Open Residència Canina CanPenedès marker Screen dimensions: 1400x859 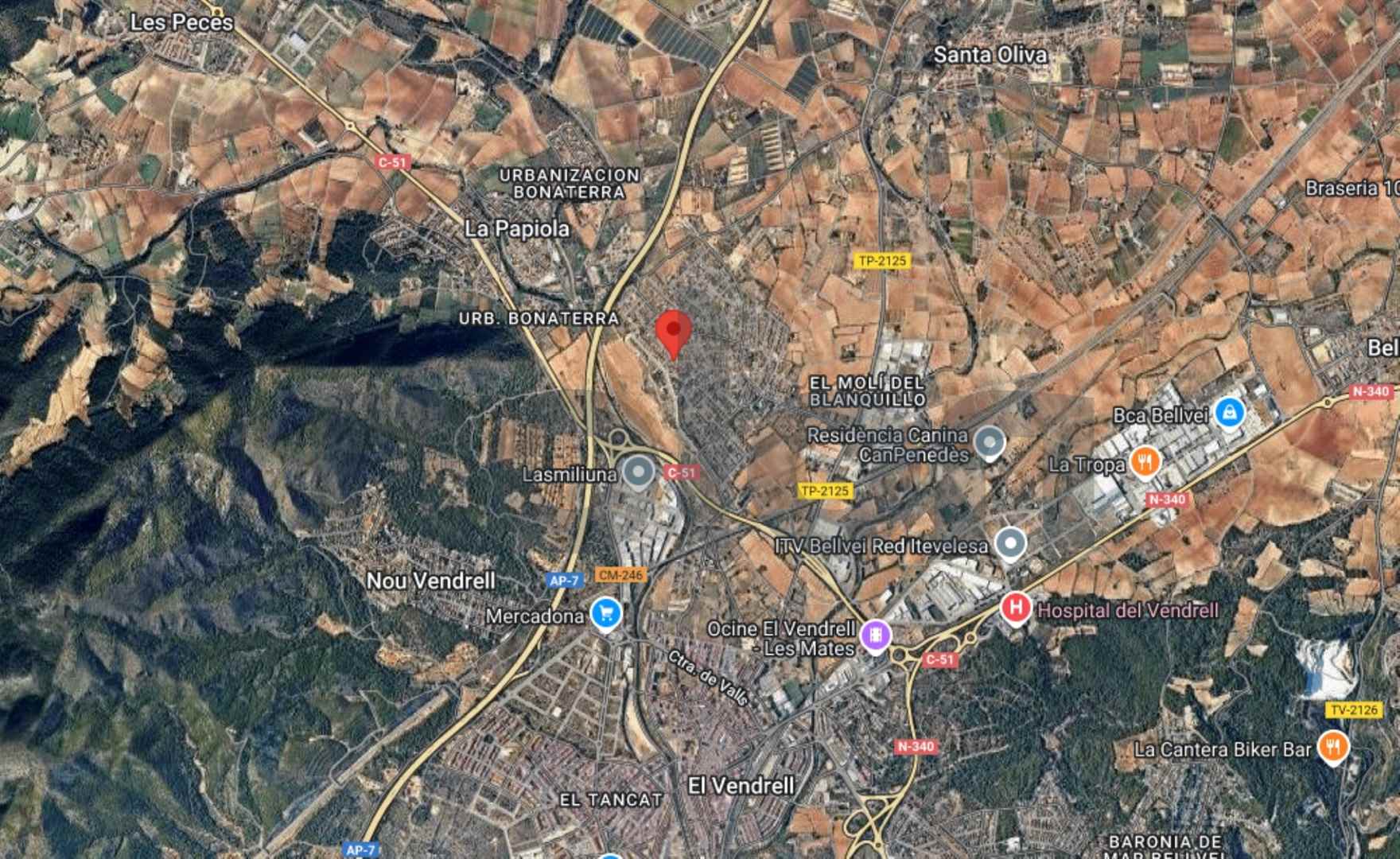pyautogui.click(x=990, y=441)
